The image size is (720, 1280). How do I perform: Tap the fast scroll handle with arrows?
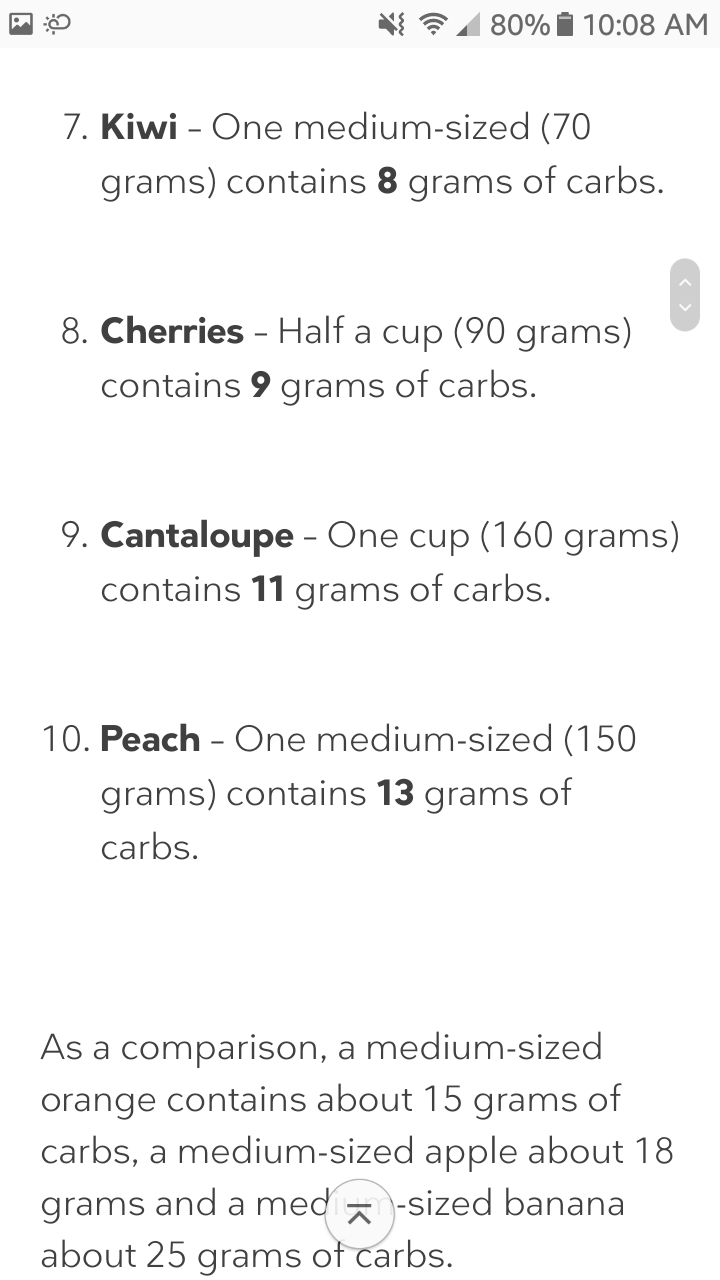pos(684,295)
